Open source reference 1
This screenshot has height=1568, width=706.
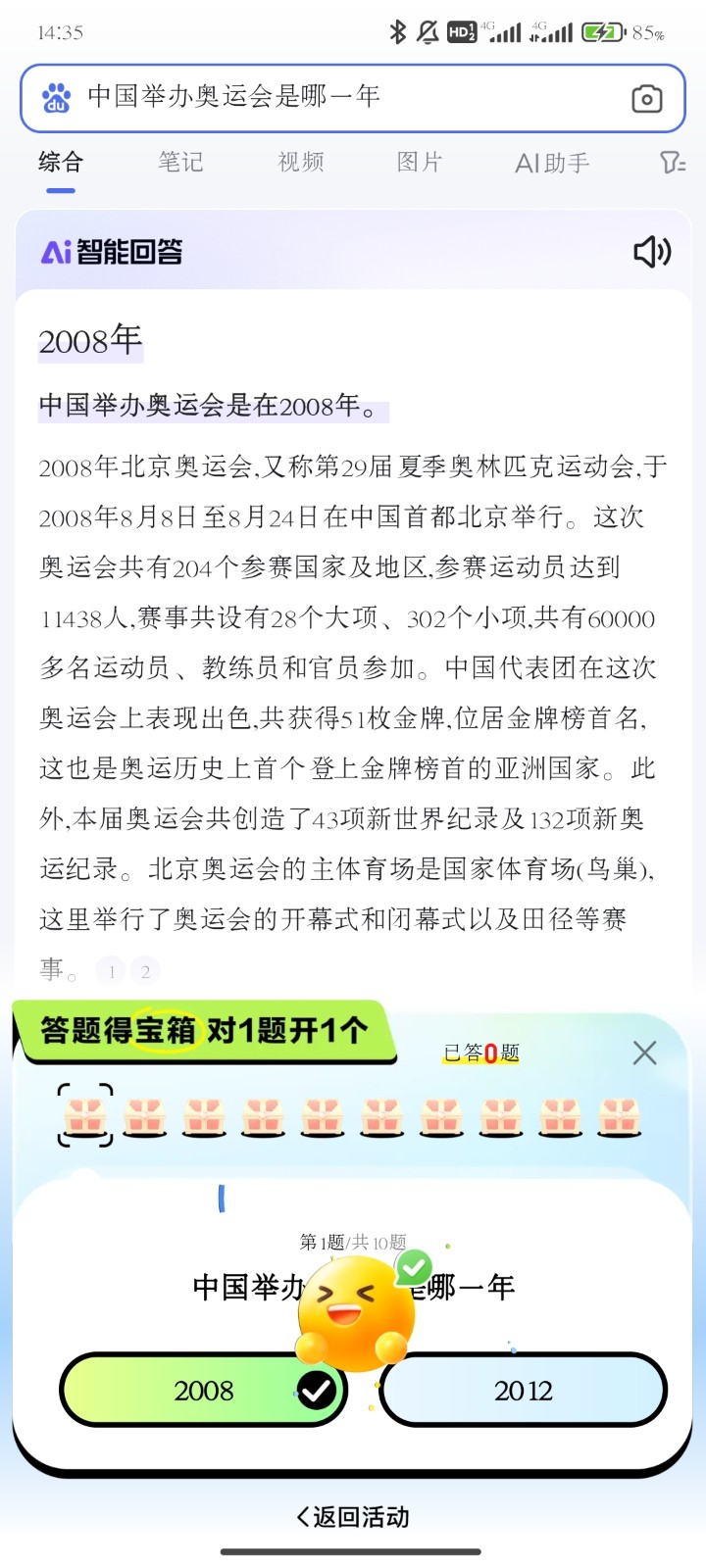[x=112, y=971]
